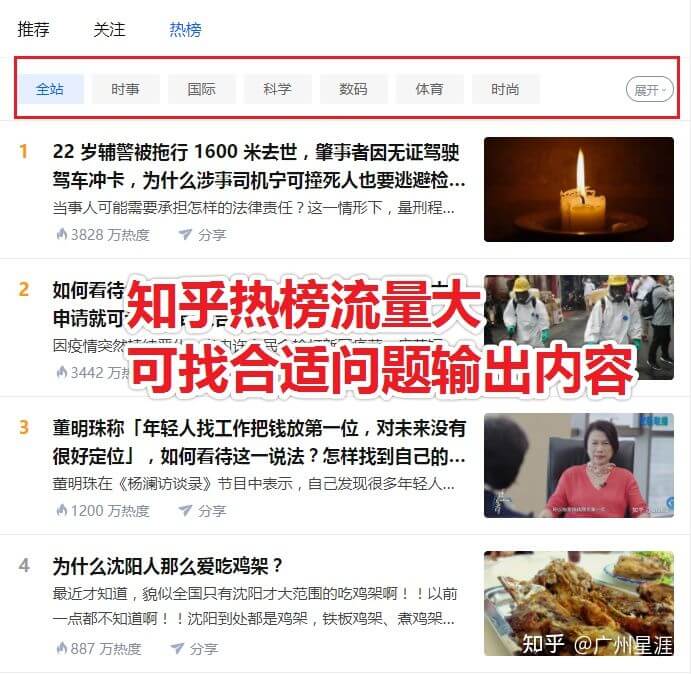This screenshot has height=674, width=691.
Task: Open the 董明珠称年轻人找工作 question
Action: 258,442
